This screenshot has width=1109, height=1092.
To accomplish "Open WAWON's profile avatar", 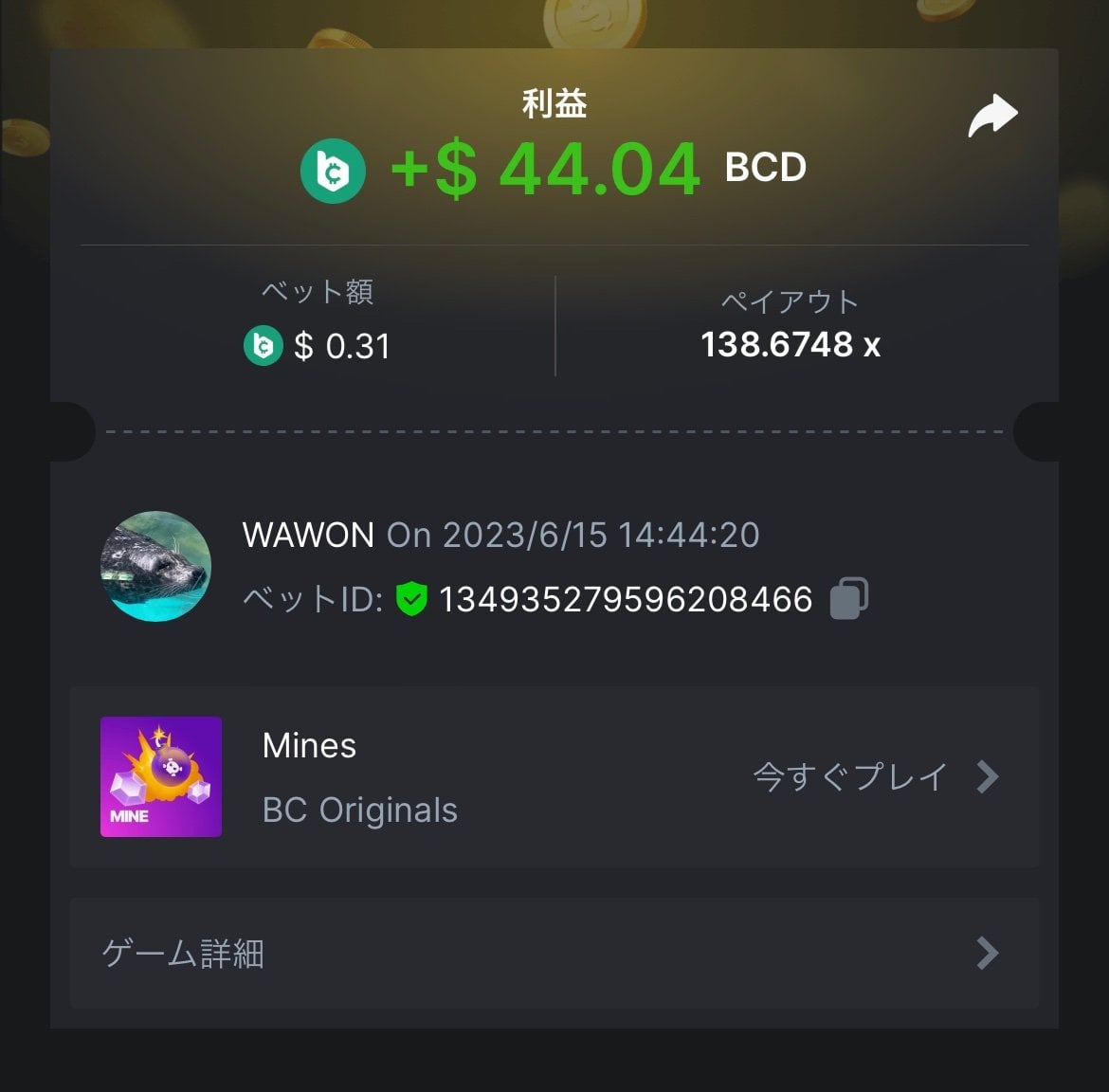I will (156, 566).
